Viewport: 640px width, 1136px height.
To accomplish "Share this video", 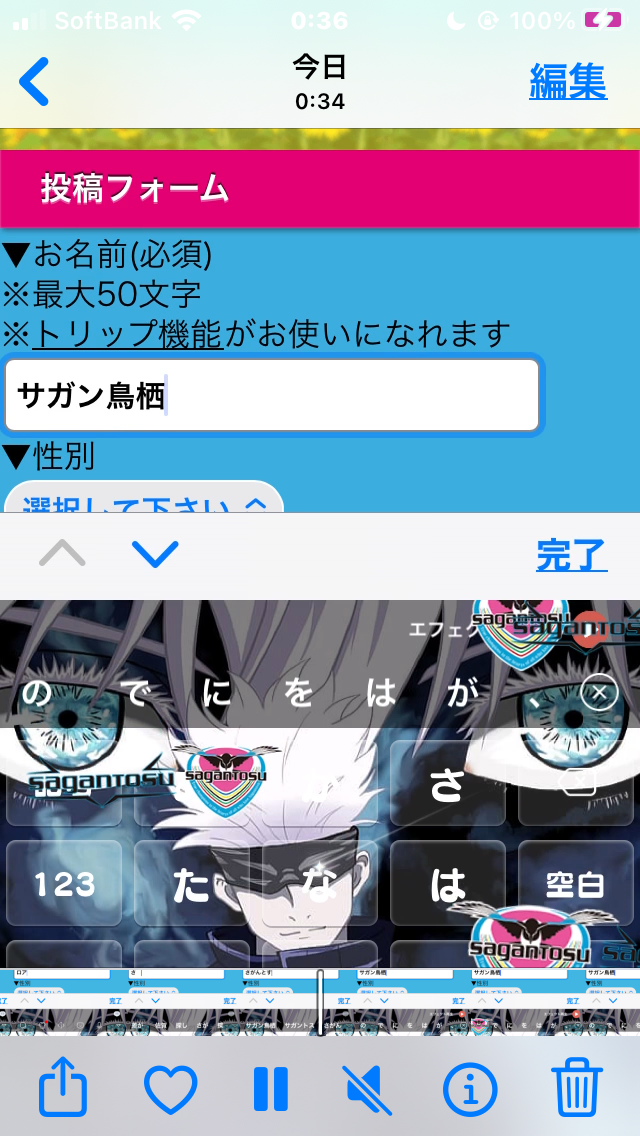I will [x=63, y=1087].
